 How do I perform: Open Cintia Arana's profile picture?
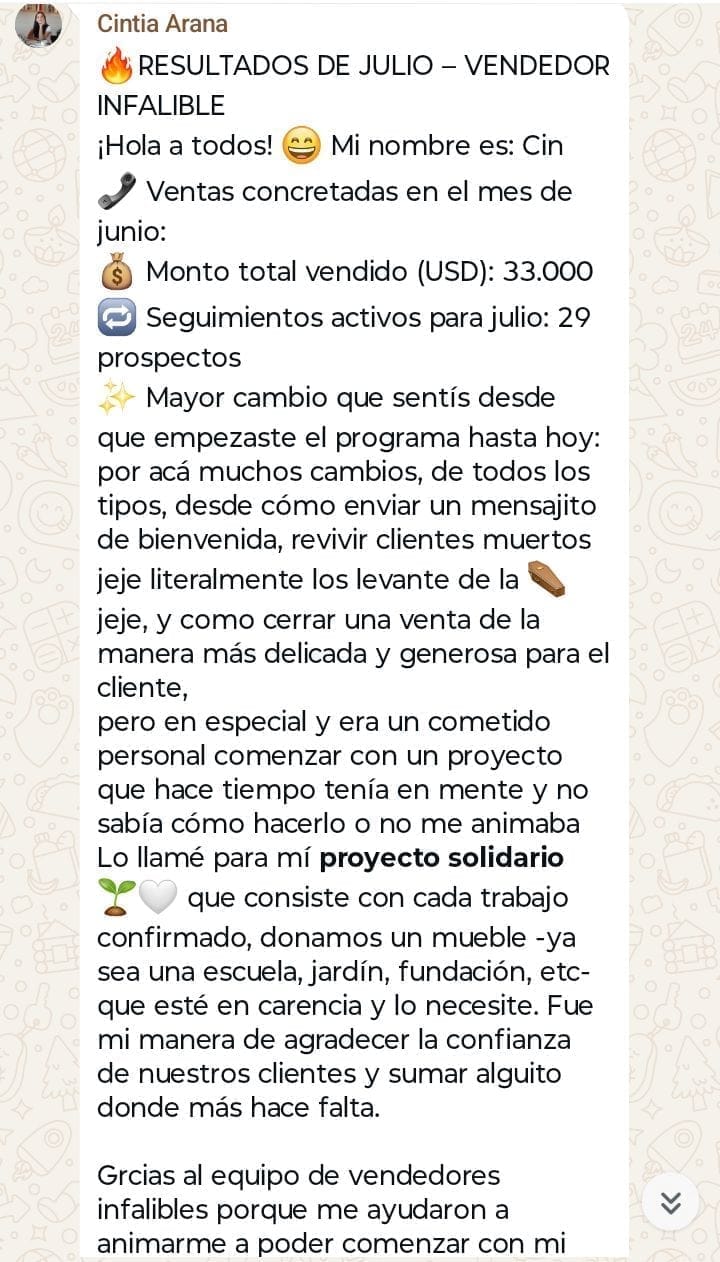(38, 25)
